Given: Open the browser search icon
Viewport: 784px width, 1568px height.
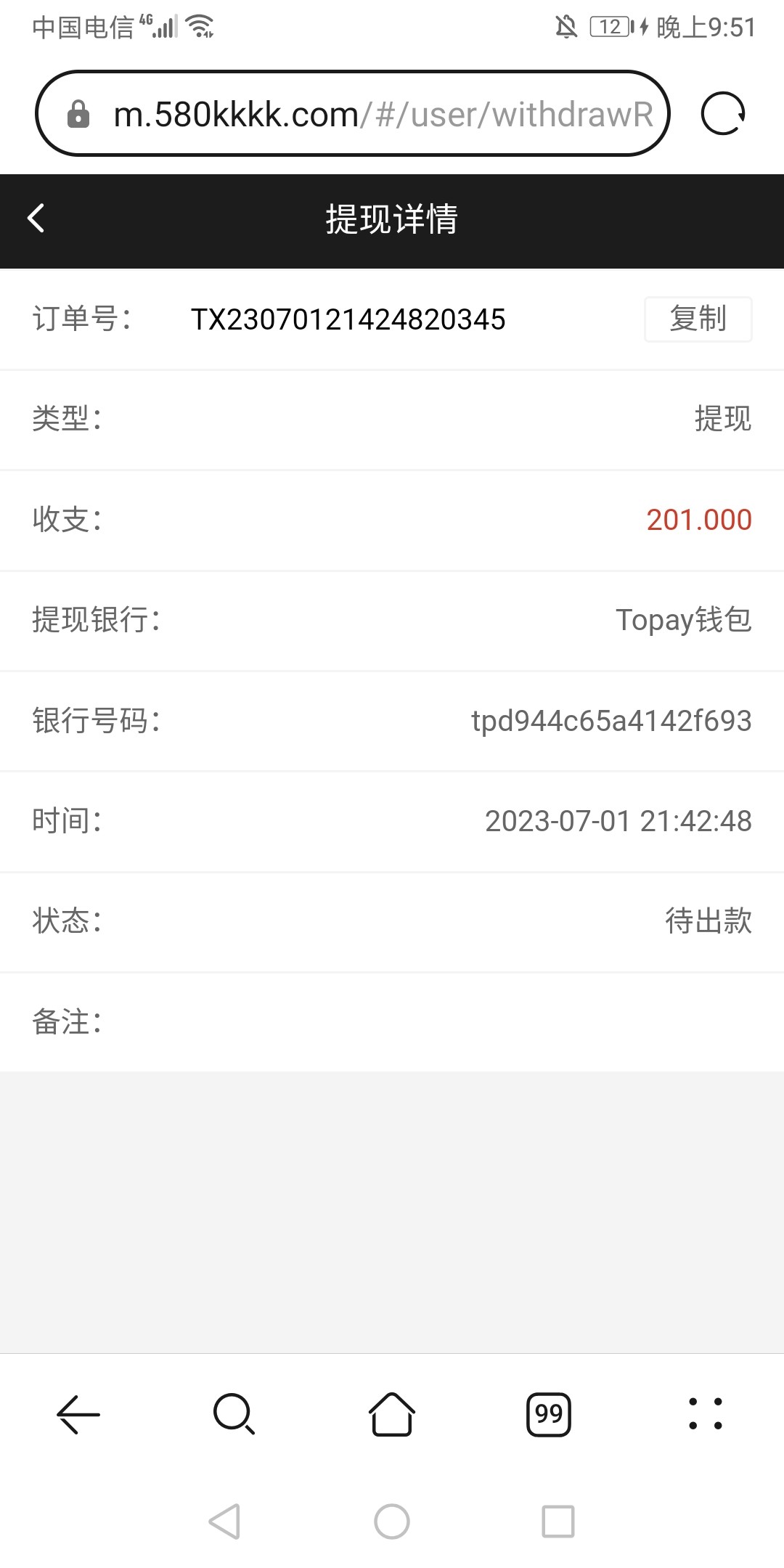Looking at the screenshot, I should (x=234, y=1414).
